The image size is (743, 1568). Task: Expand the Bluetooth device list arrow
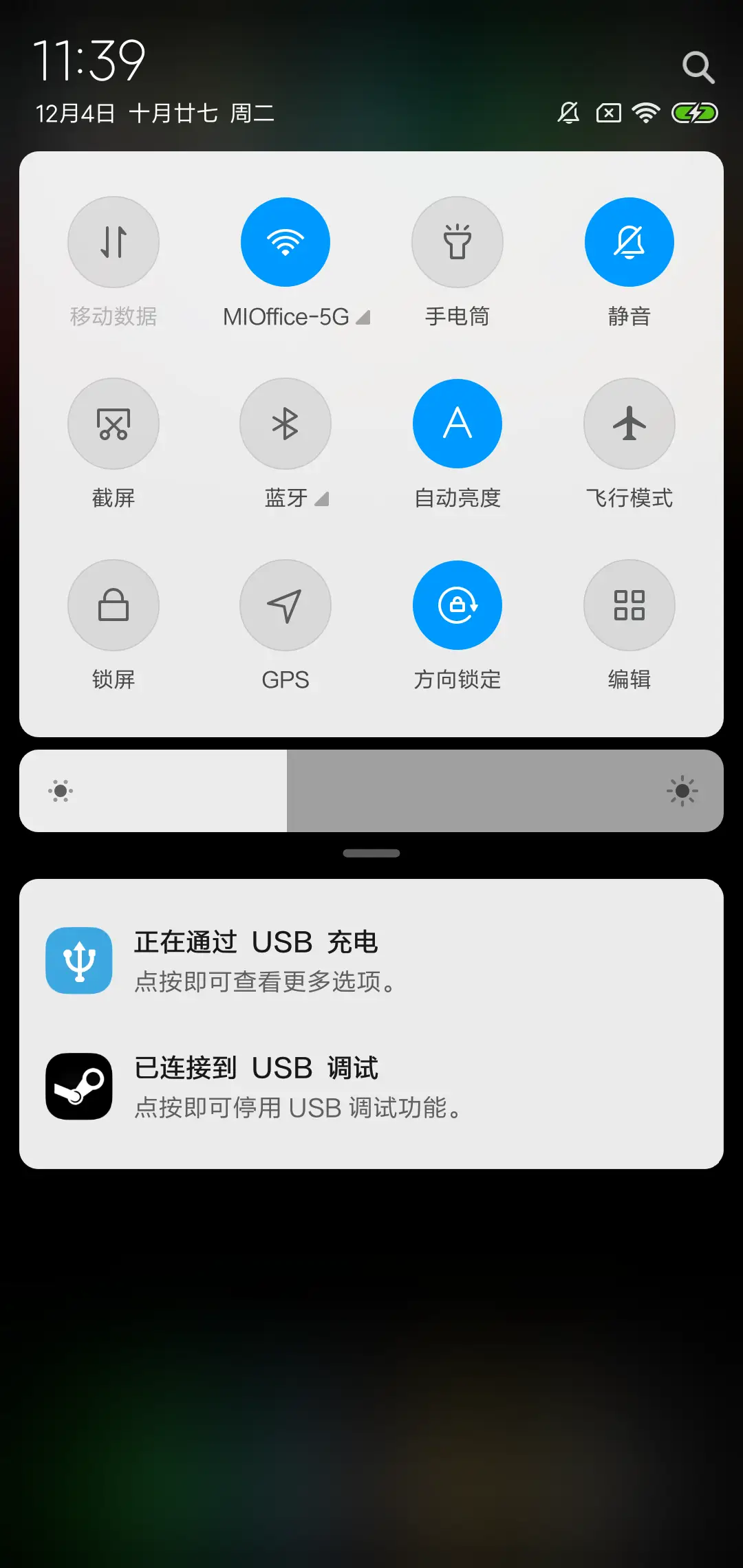321,500
